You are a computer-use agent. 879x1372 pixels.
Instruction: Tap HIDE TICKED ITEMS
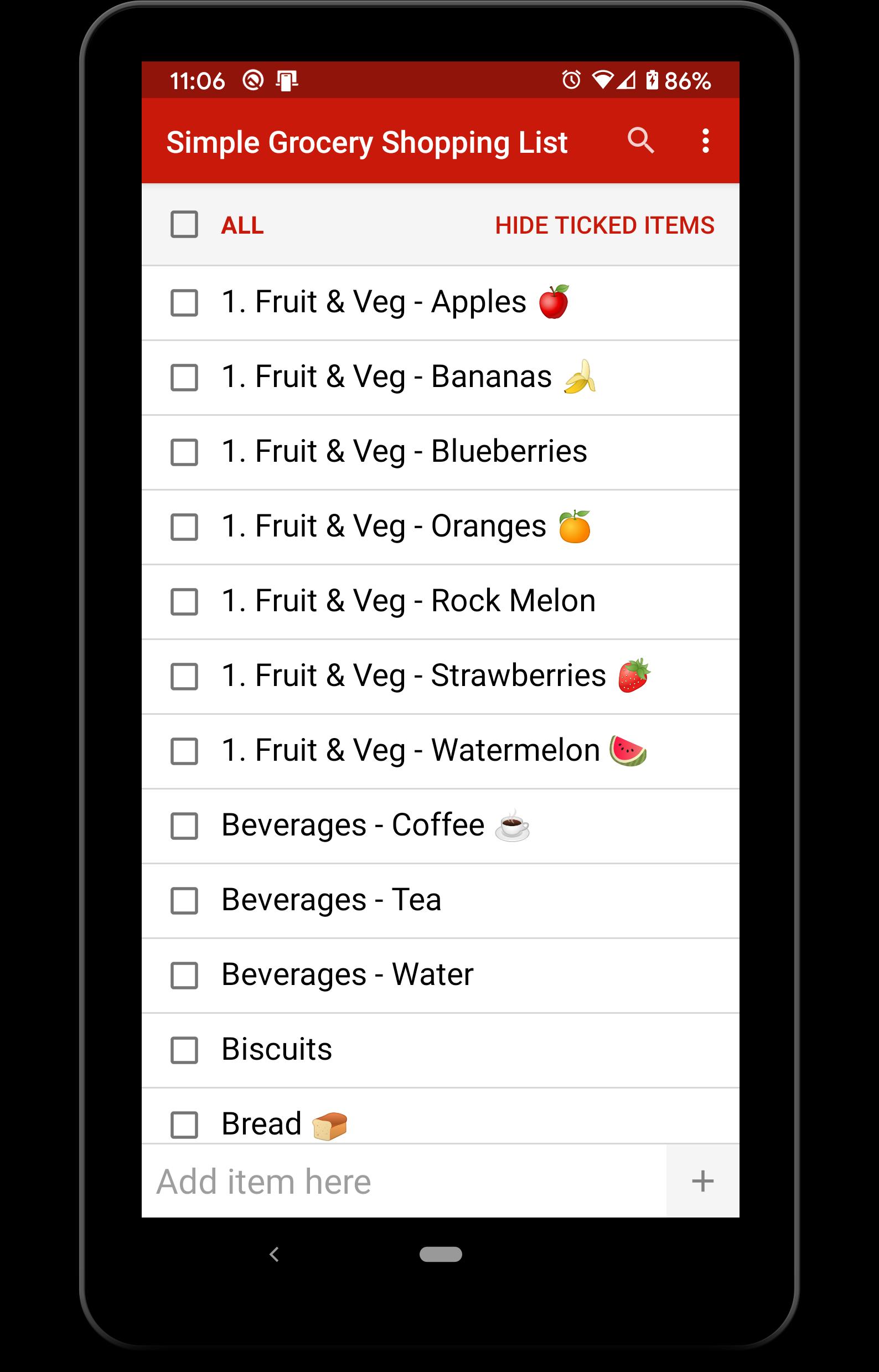(604, 225)
